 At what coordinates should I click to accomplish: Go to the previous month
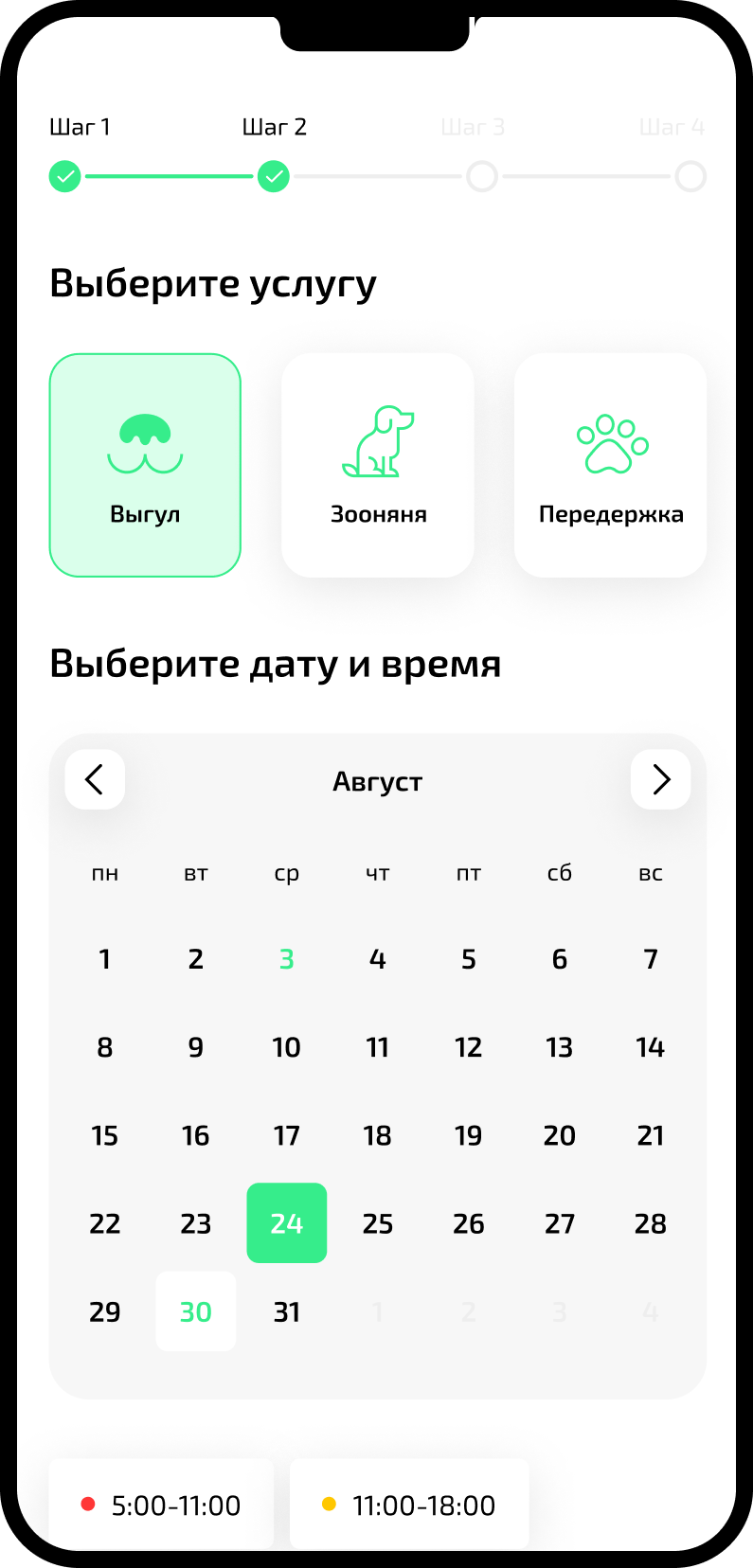95,779
